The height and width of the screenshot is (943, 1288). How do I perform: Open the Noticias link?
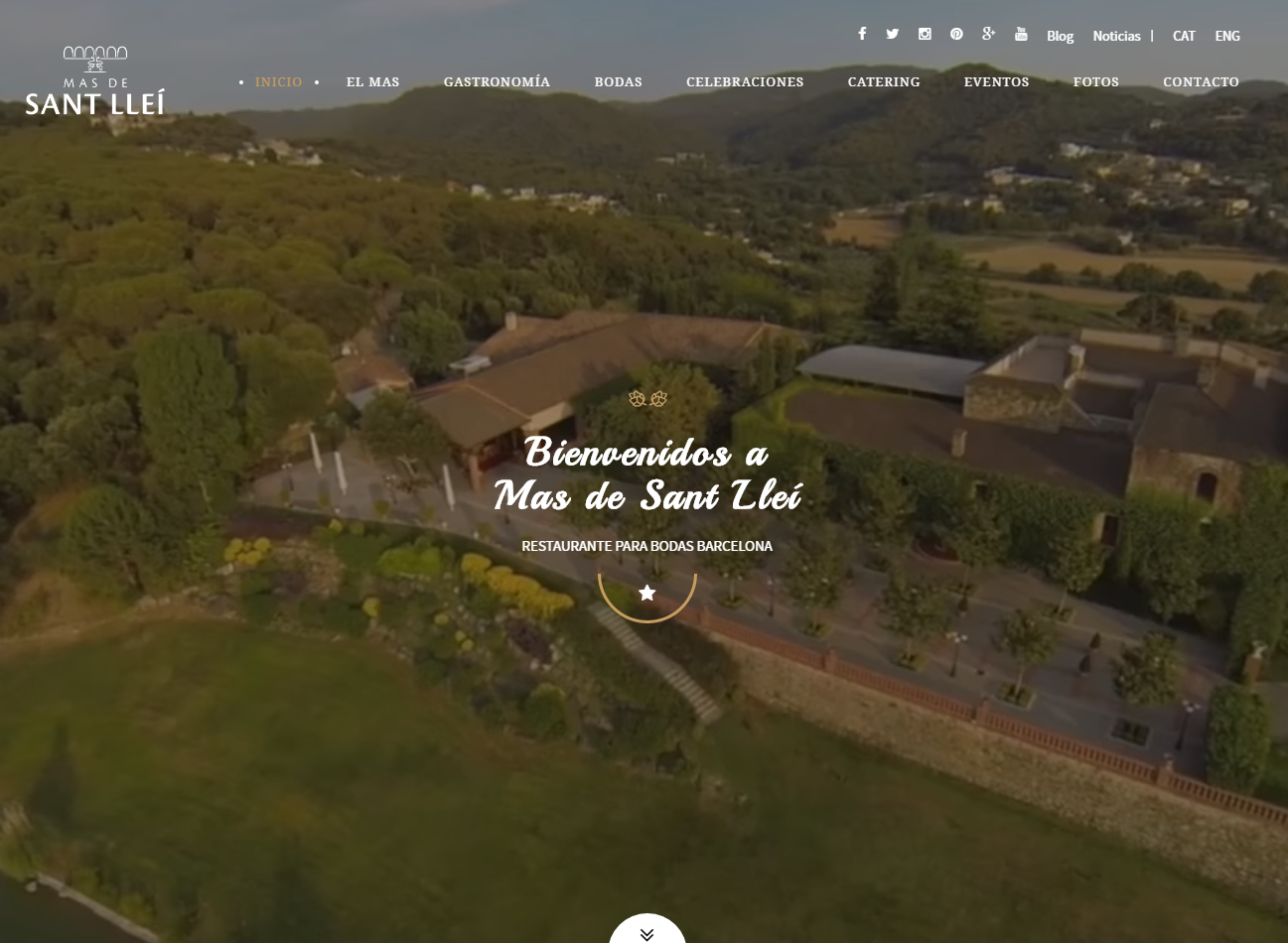click(x=1116, y=36)
